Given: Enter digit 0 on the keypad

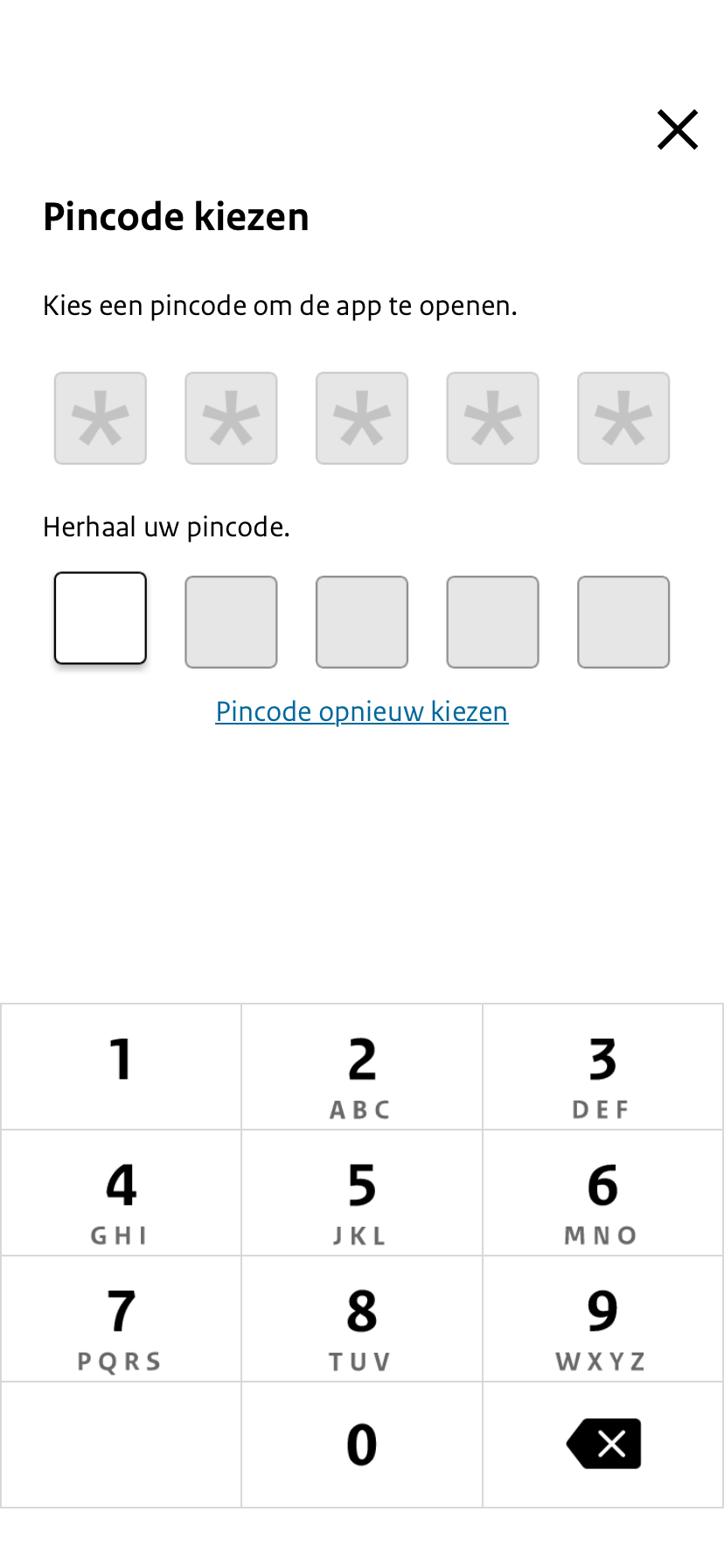Looking at the screenshot, I should pos(361,1445).
